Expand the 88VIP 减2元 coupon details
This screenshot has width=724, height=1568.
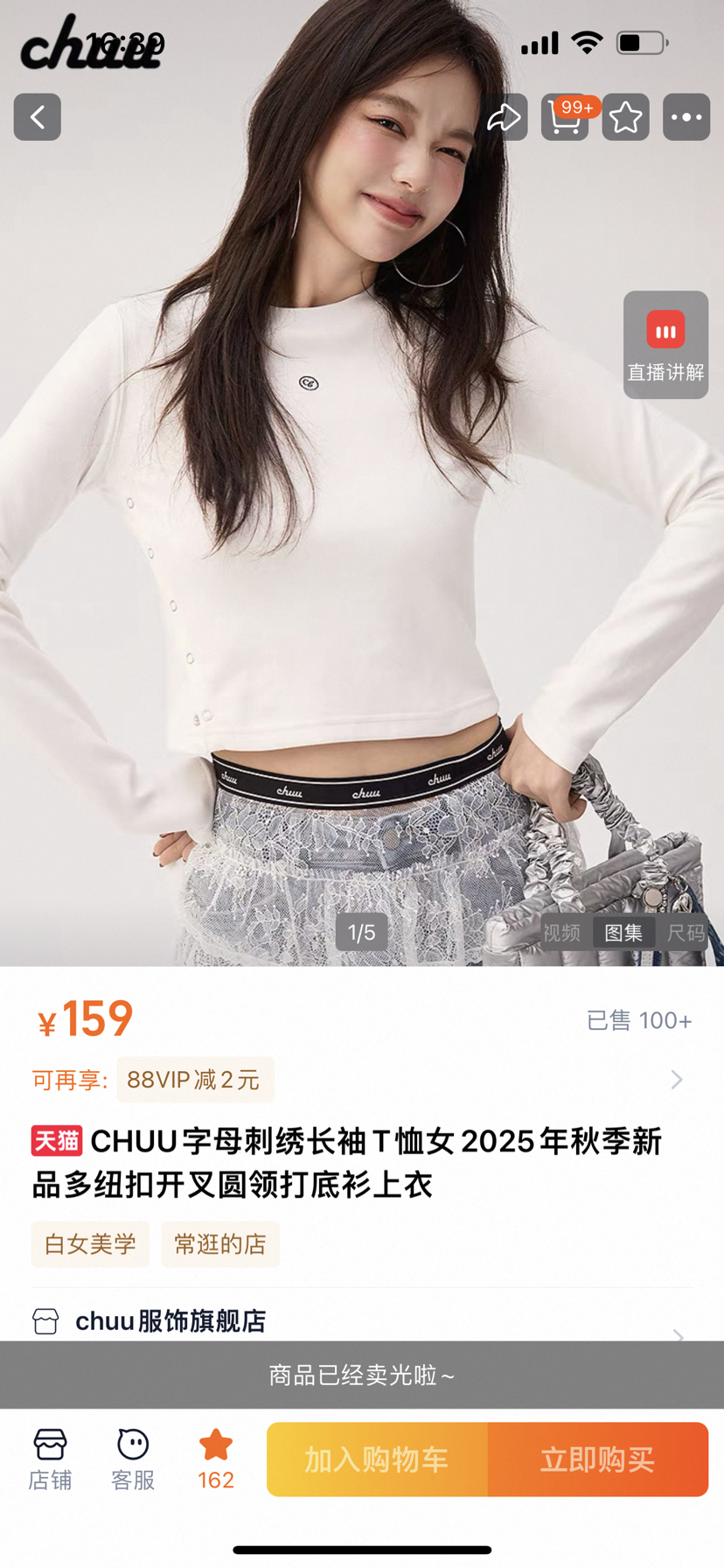point(675,1079)
